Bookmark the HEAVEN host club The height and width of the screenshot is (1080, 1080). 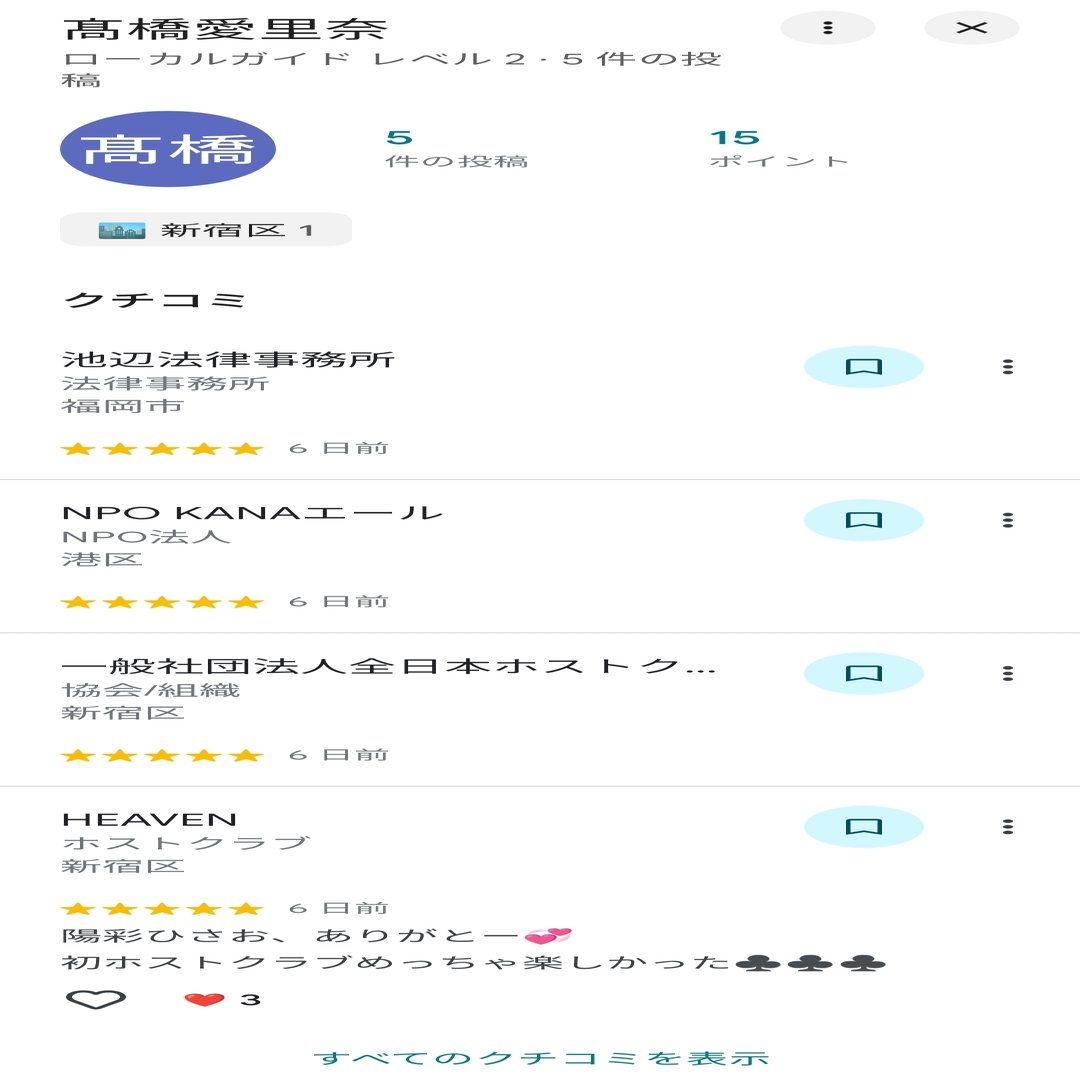[x=863, y=827]
